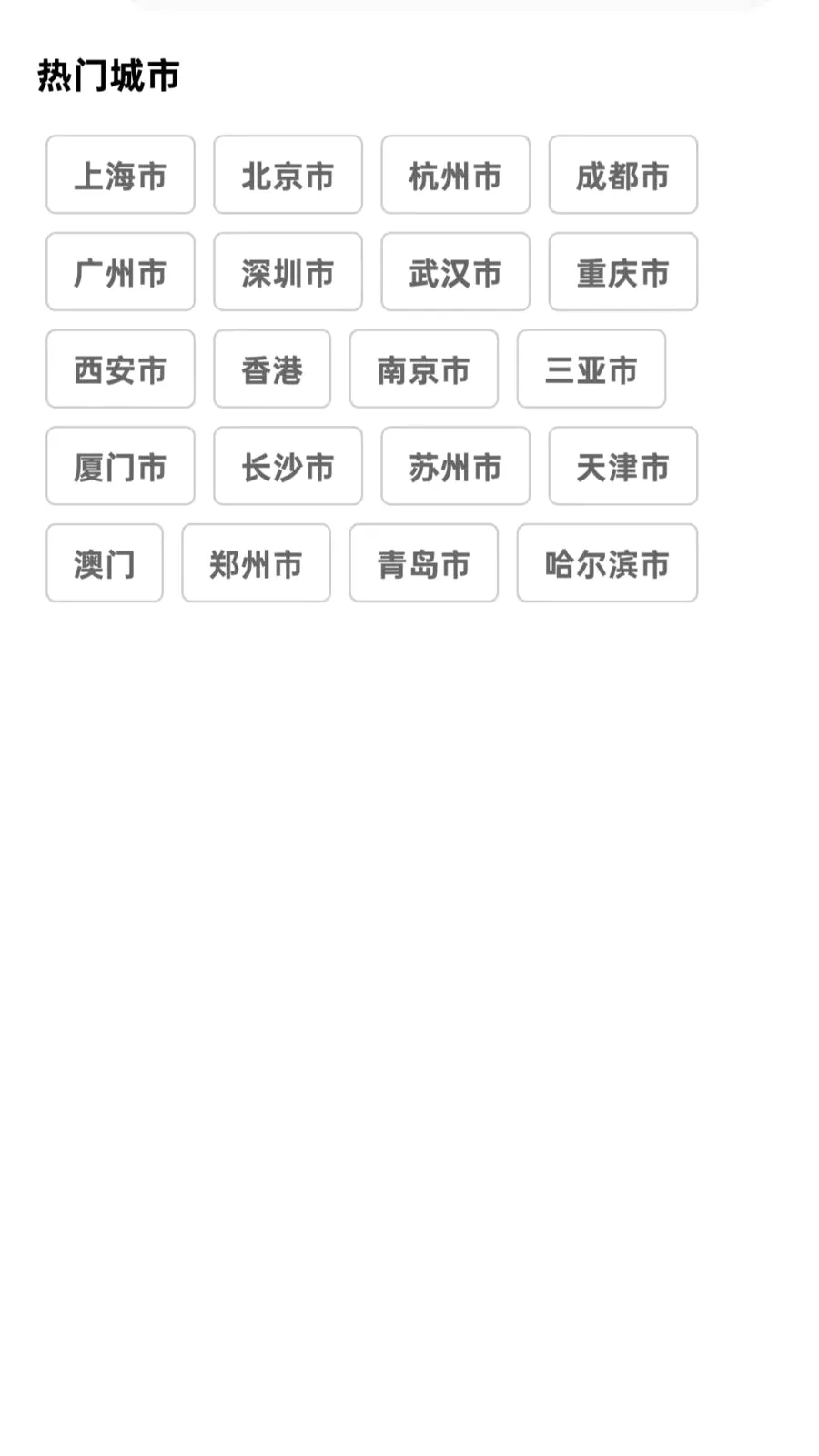
Task: Tap the 天津市 chip
Action: (x=622, y=466)
